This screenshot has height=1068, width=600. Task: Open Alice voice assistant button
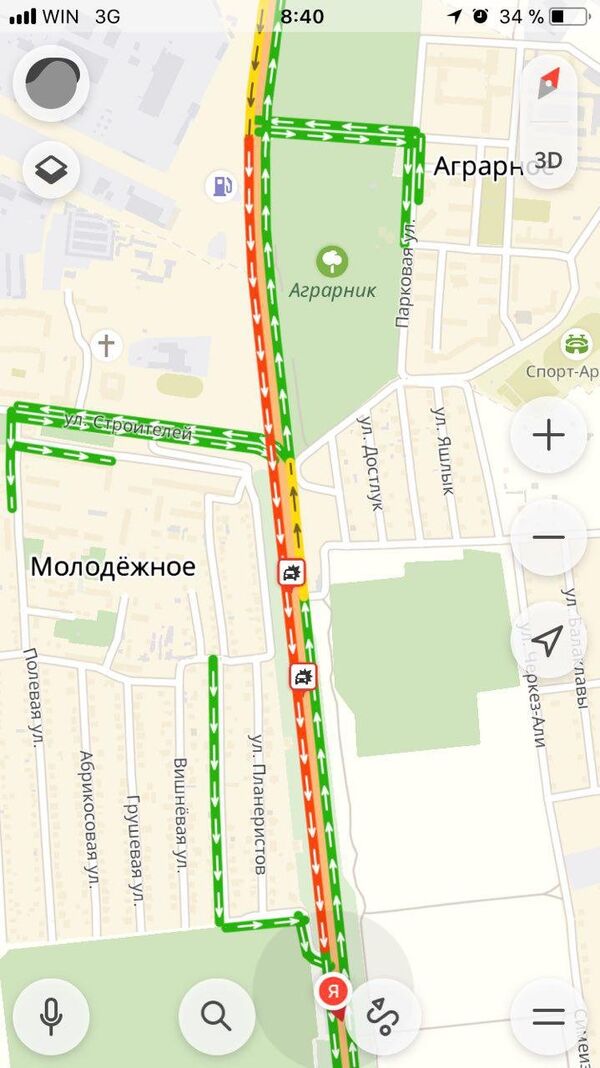point(52,84)
